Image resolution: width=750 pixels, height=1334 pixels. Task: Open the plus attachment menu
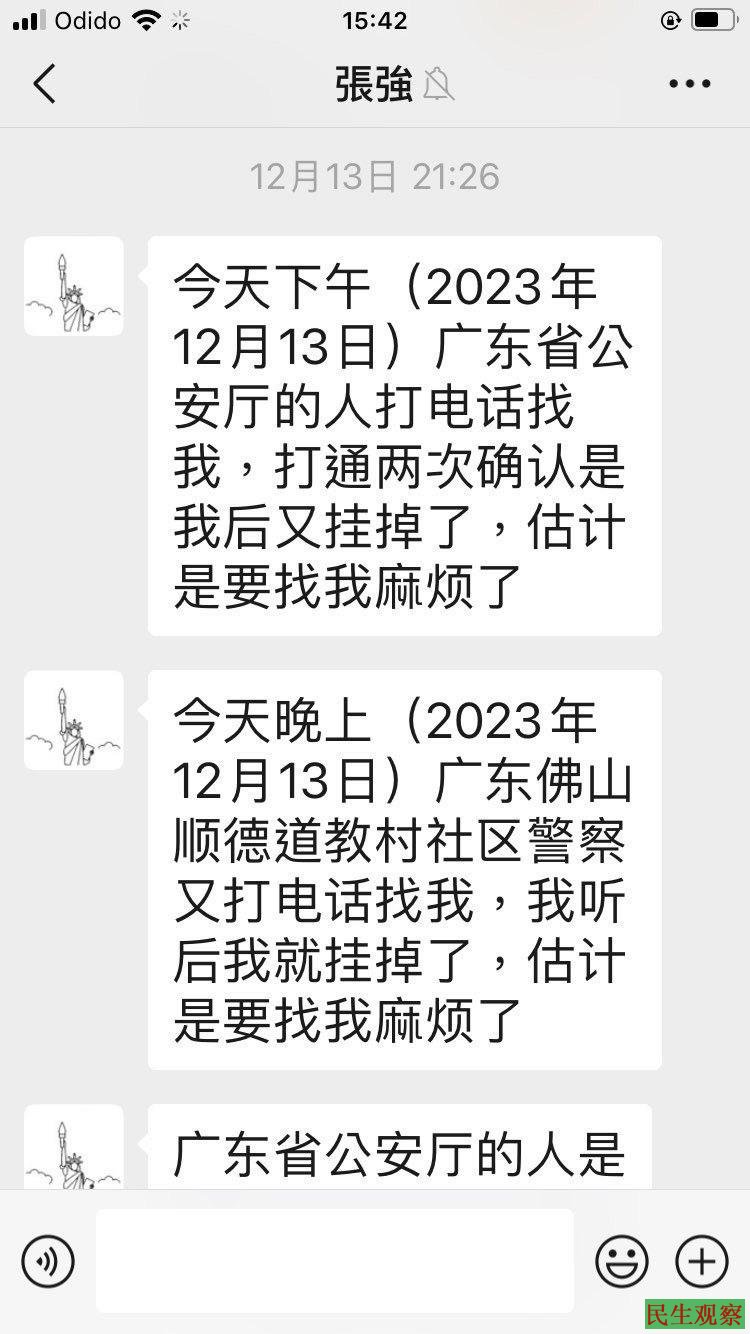click(702, 1261)
